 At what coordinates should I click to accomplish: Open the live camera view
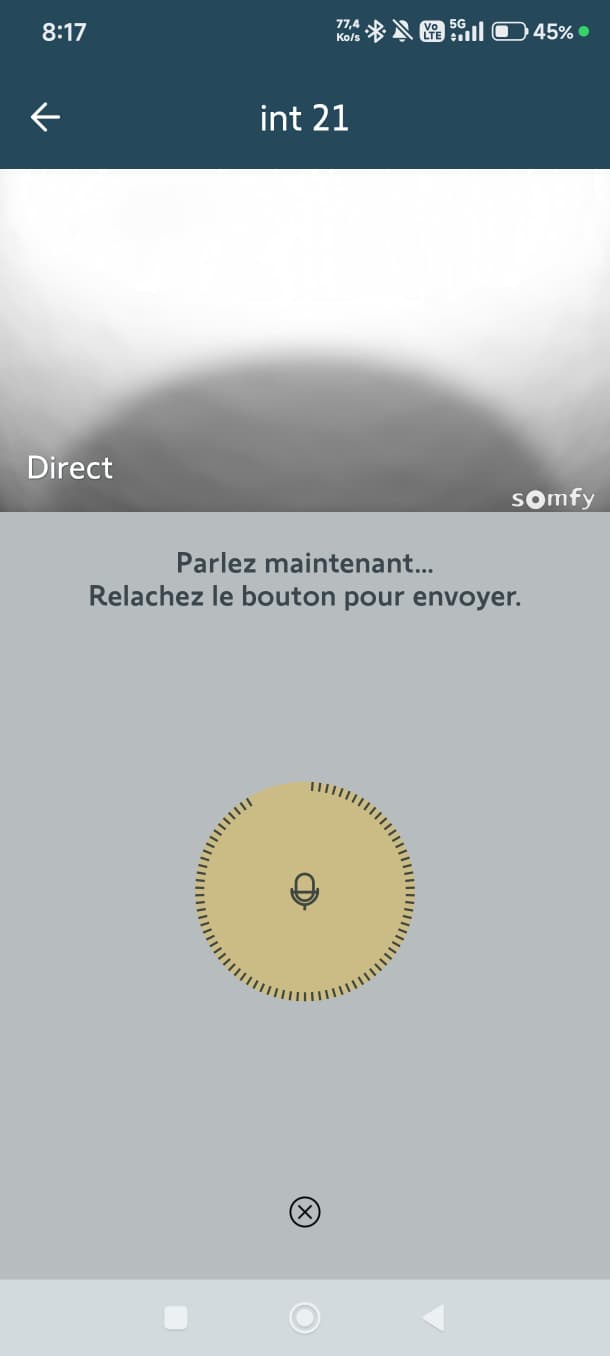(x=304, y=340)
